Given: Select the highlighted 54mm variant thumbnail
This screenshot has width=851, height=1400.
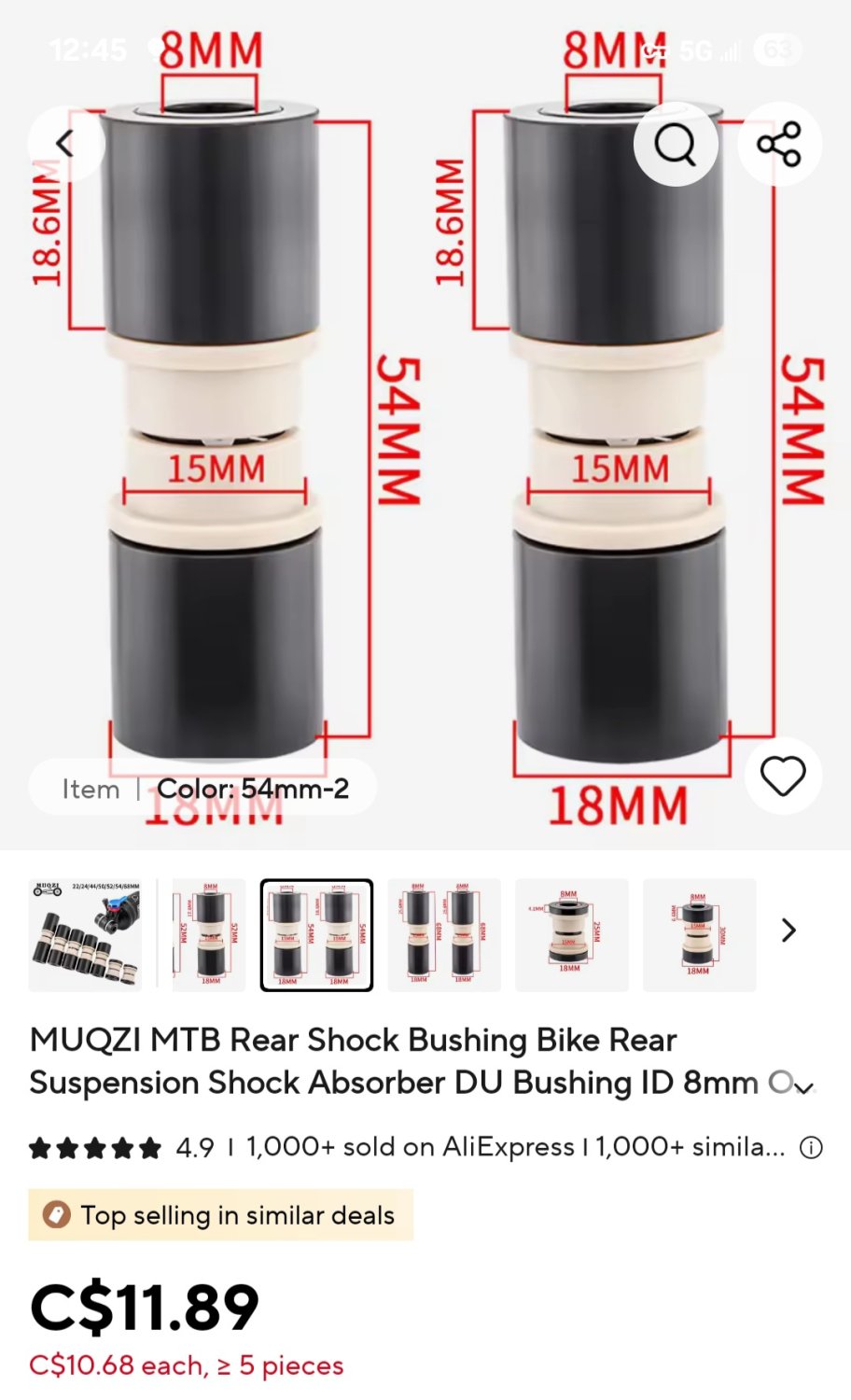Looking at the screenshot, I should pos(316,934).
